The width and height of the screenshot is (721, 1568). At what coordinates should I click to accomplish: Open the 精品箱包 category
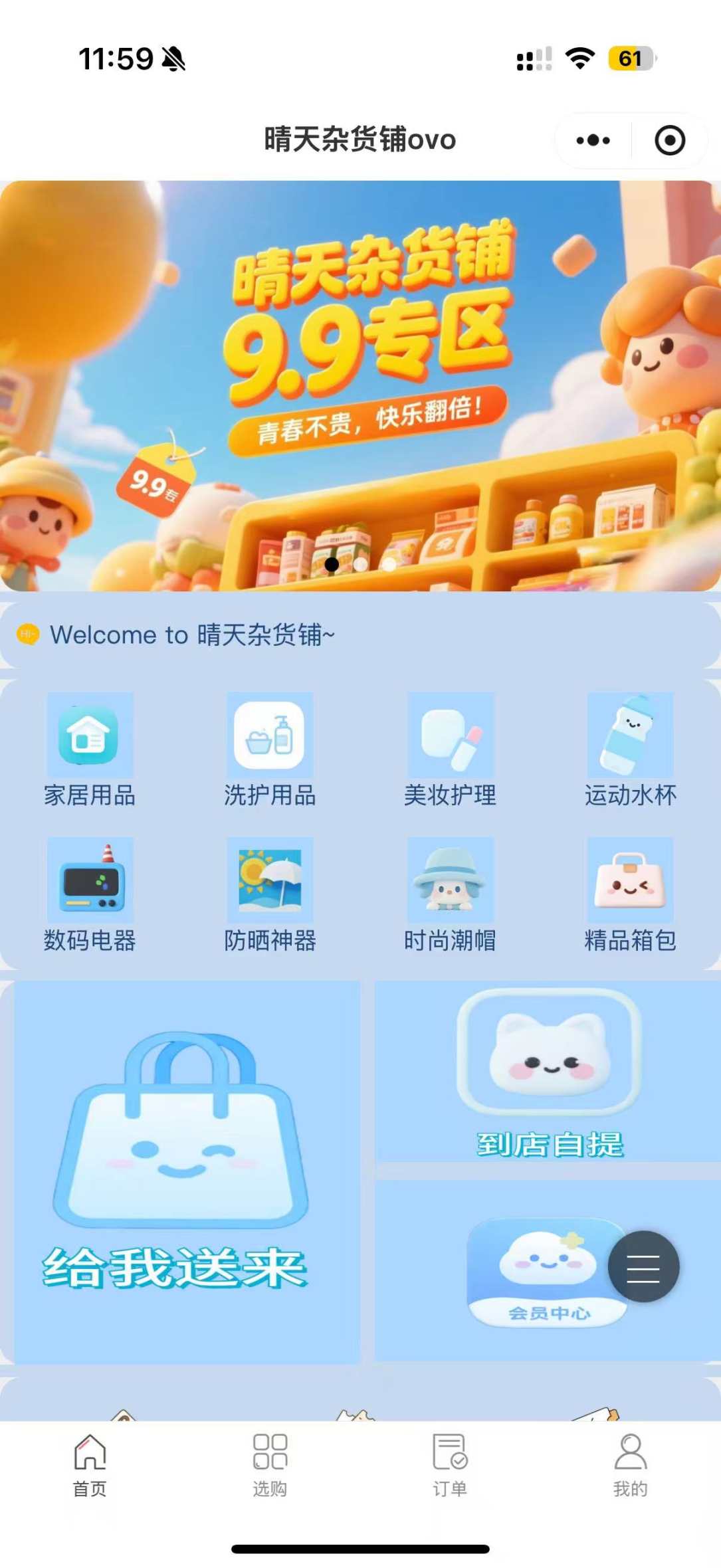click(630, 894)
